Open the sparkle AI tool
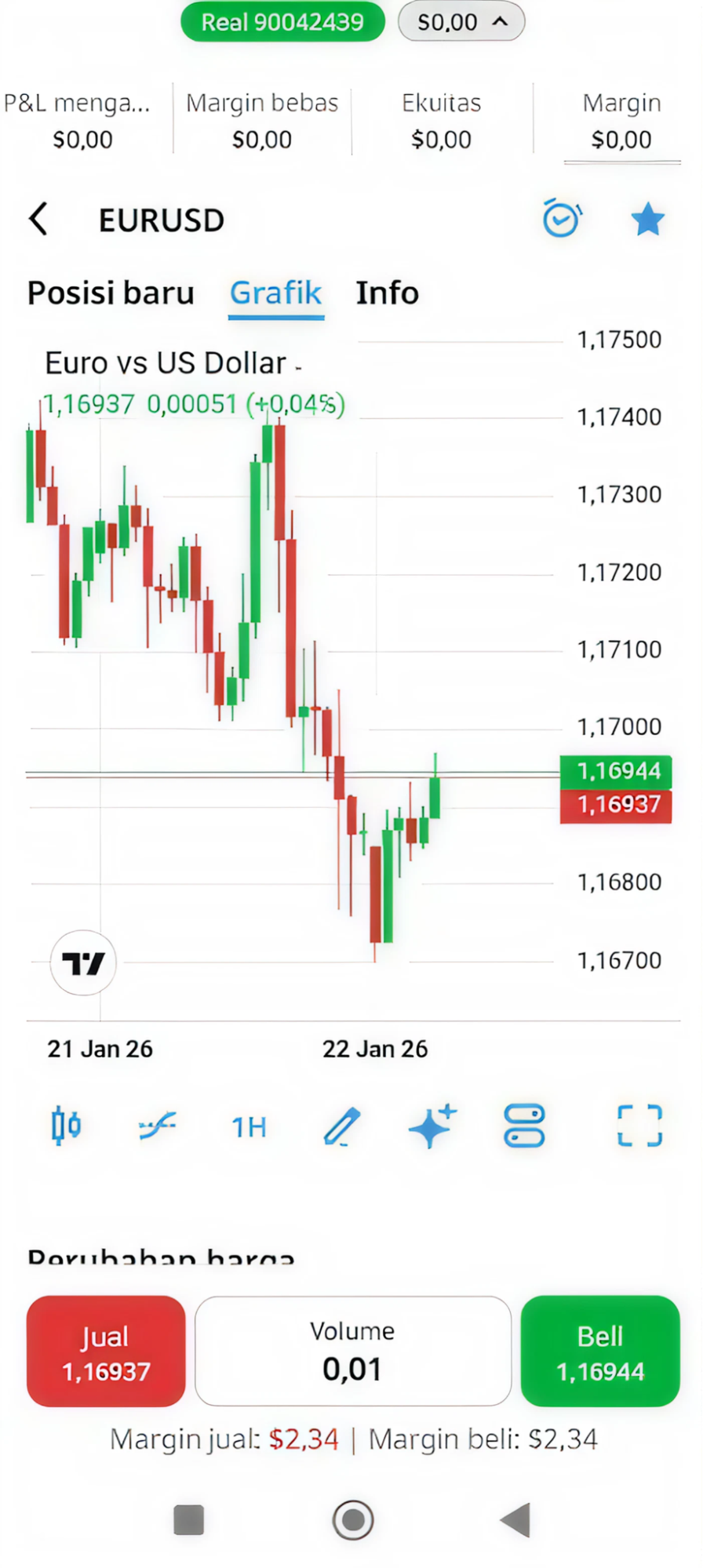 432,1126
